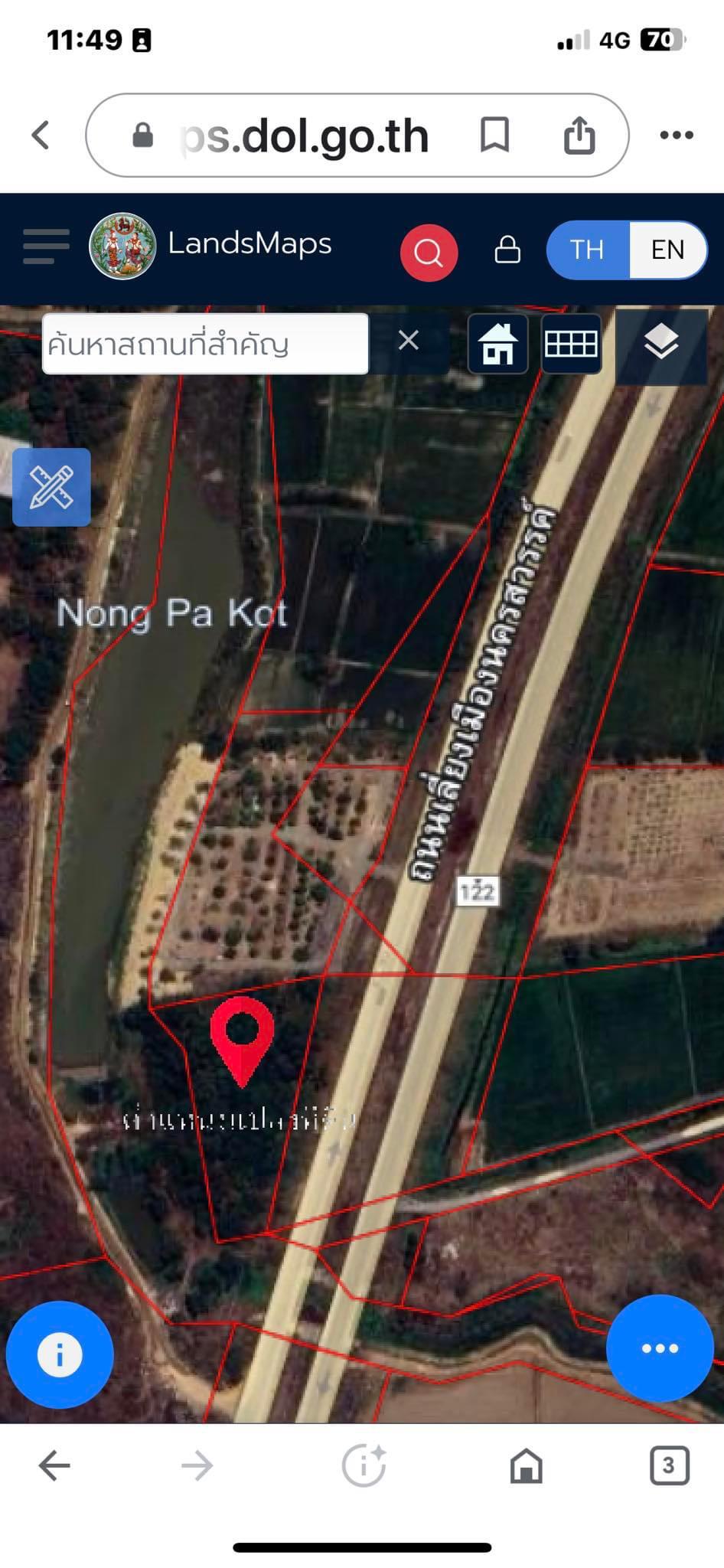Screen dimensions: 724x1568
Task: Open the LandsMaps hamburger menu
Action: 46,247
